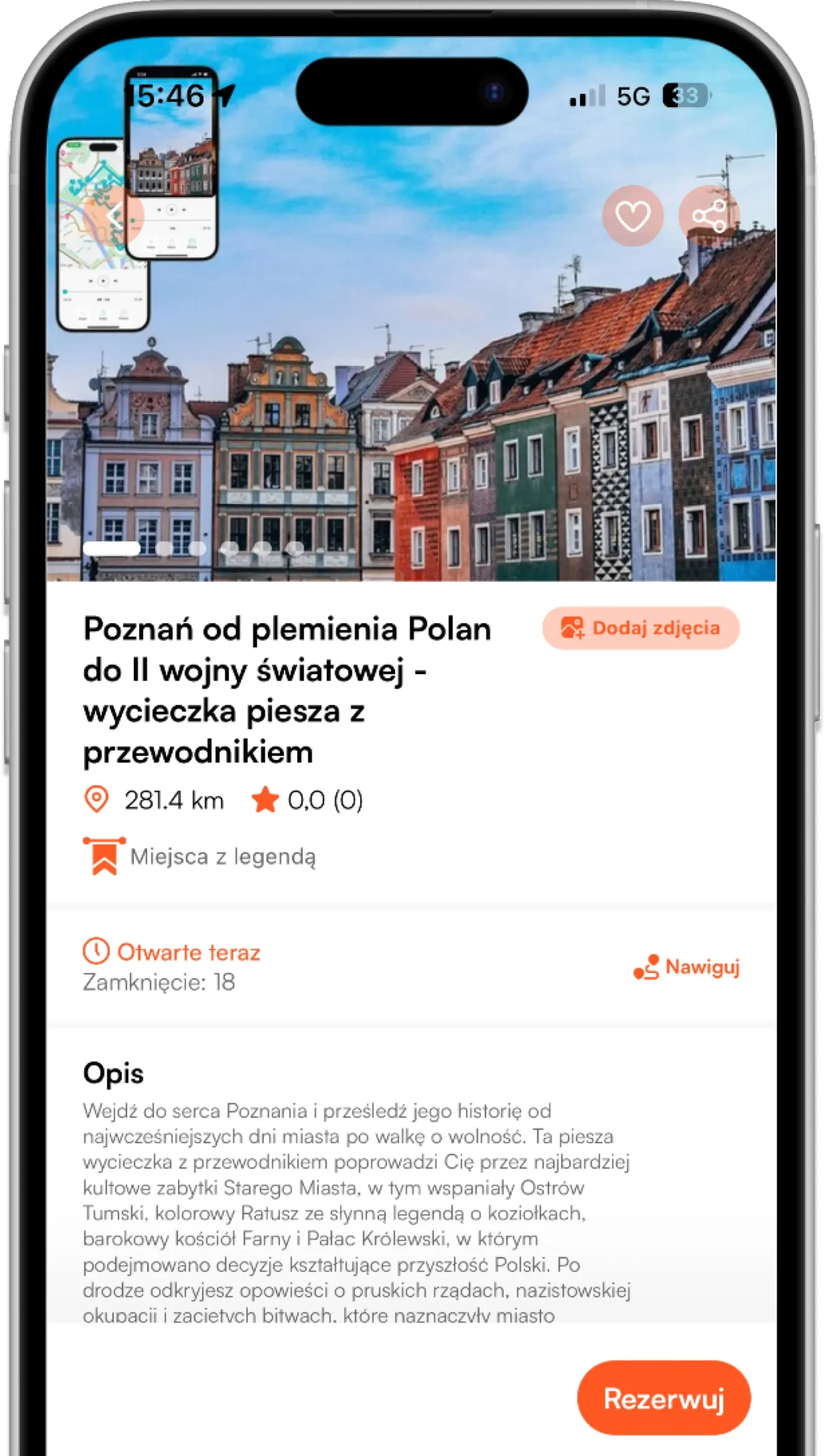Go back using the back arrow

(x=114, y=217)
